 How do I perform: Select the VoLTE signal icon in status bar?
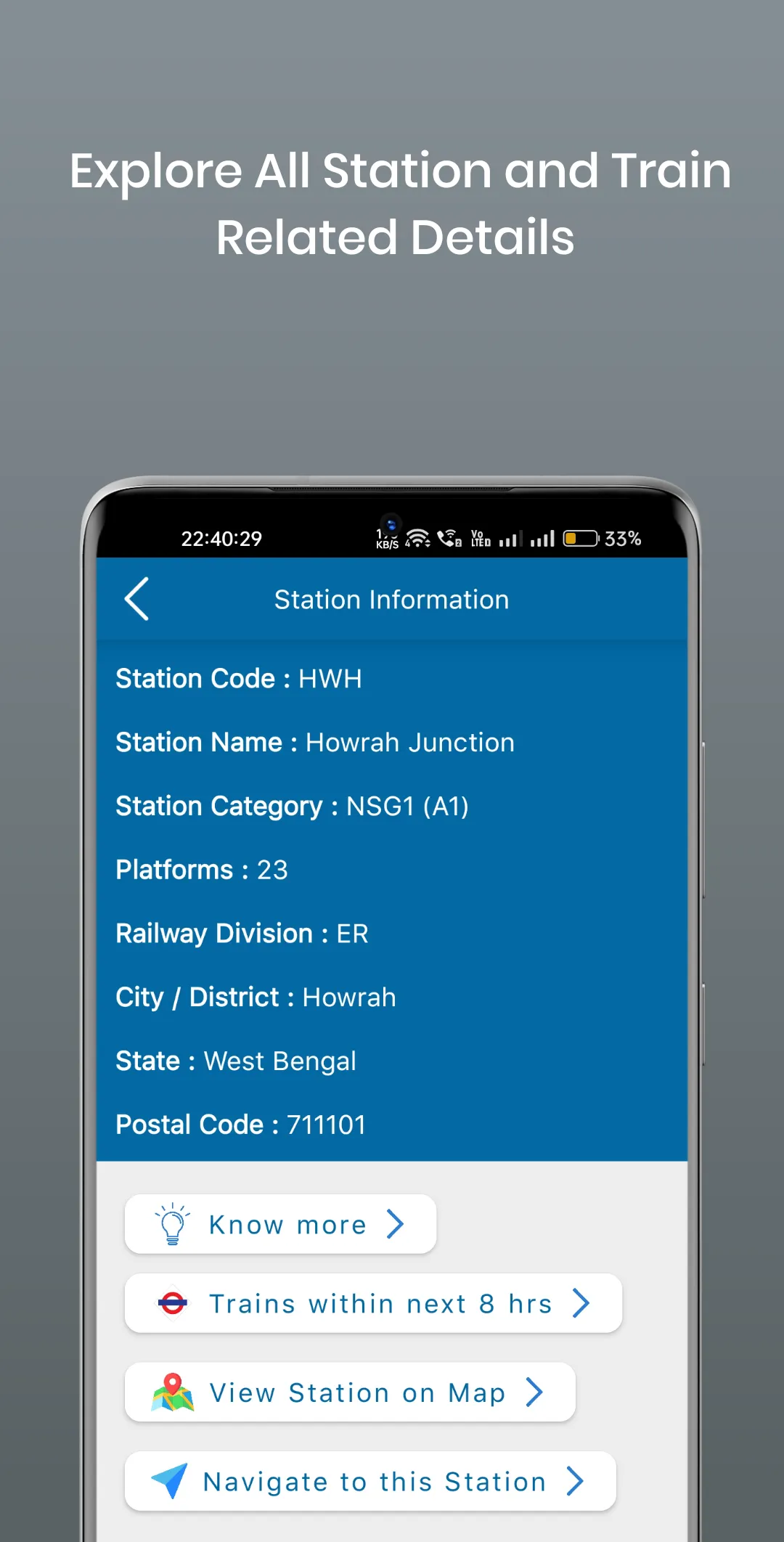[x=480, y=538]
